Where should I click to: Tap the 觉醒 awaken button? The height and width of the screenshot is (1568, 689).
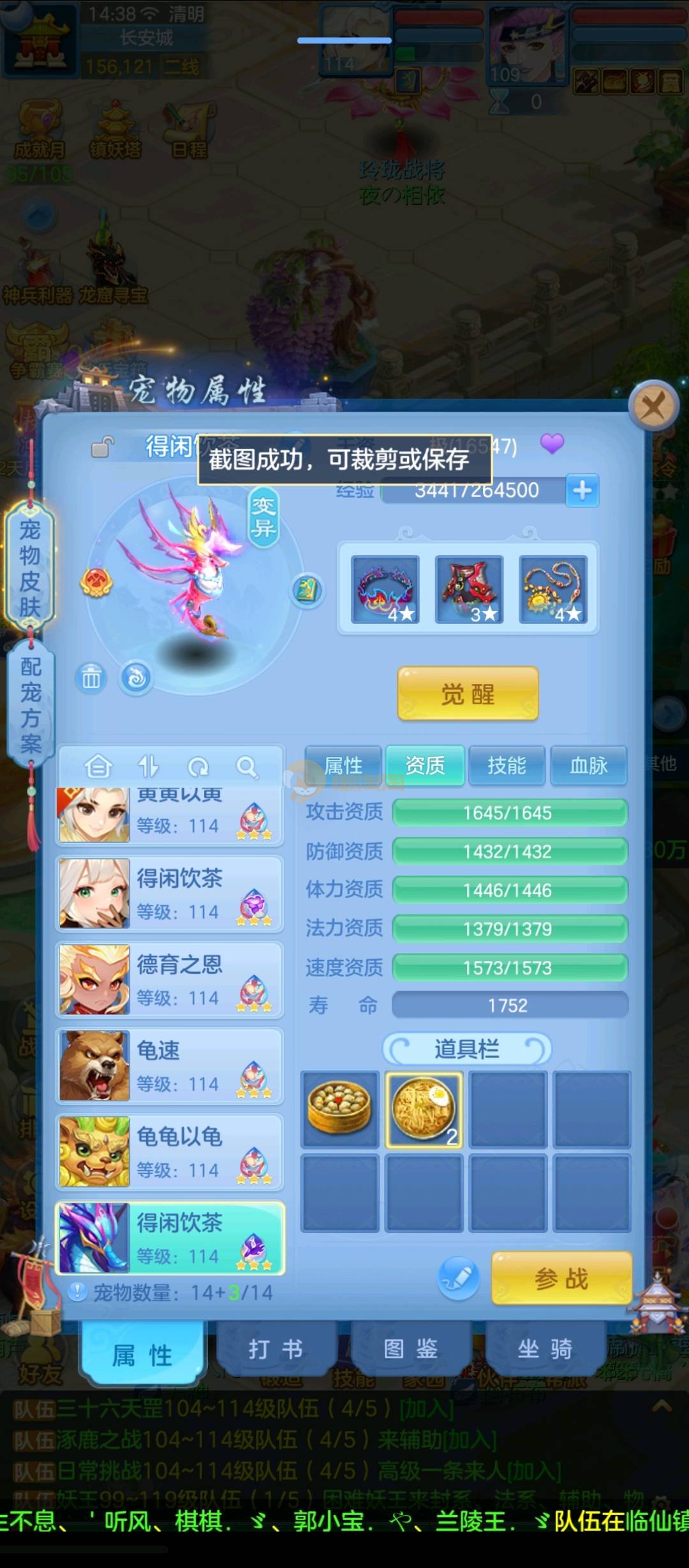468,694
